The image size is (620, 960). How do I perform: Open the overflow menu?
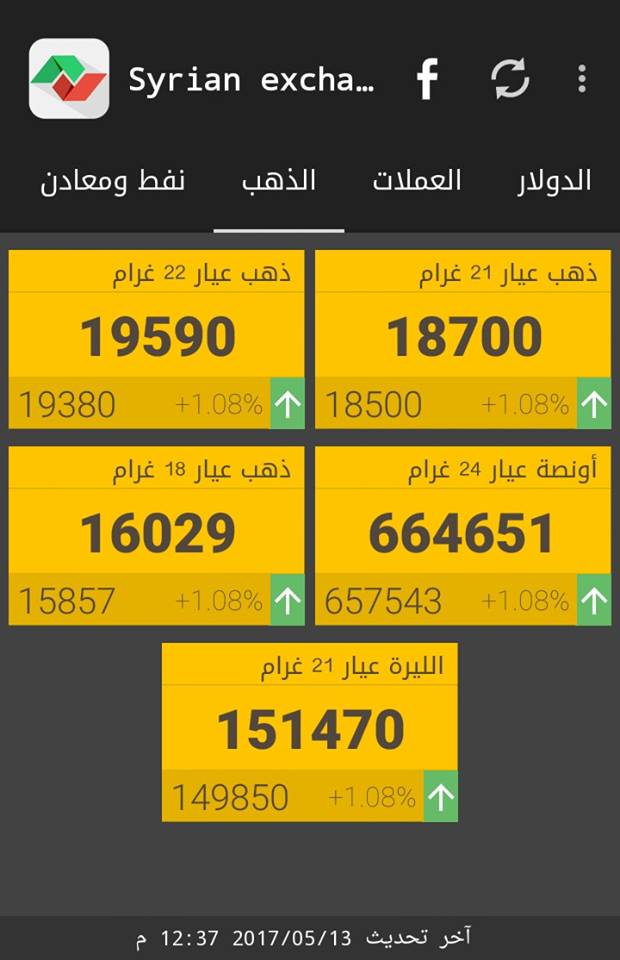click(582, 79)
